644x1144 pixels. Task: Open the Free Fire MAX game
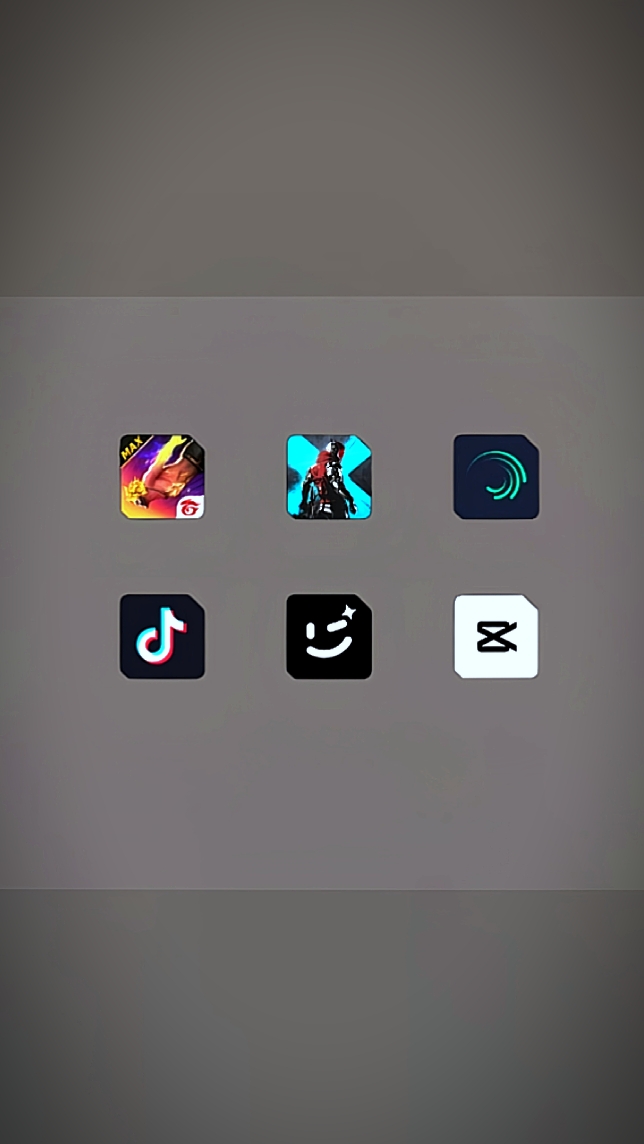coord(162,476)
